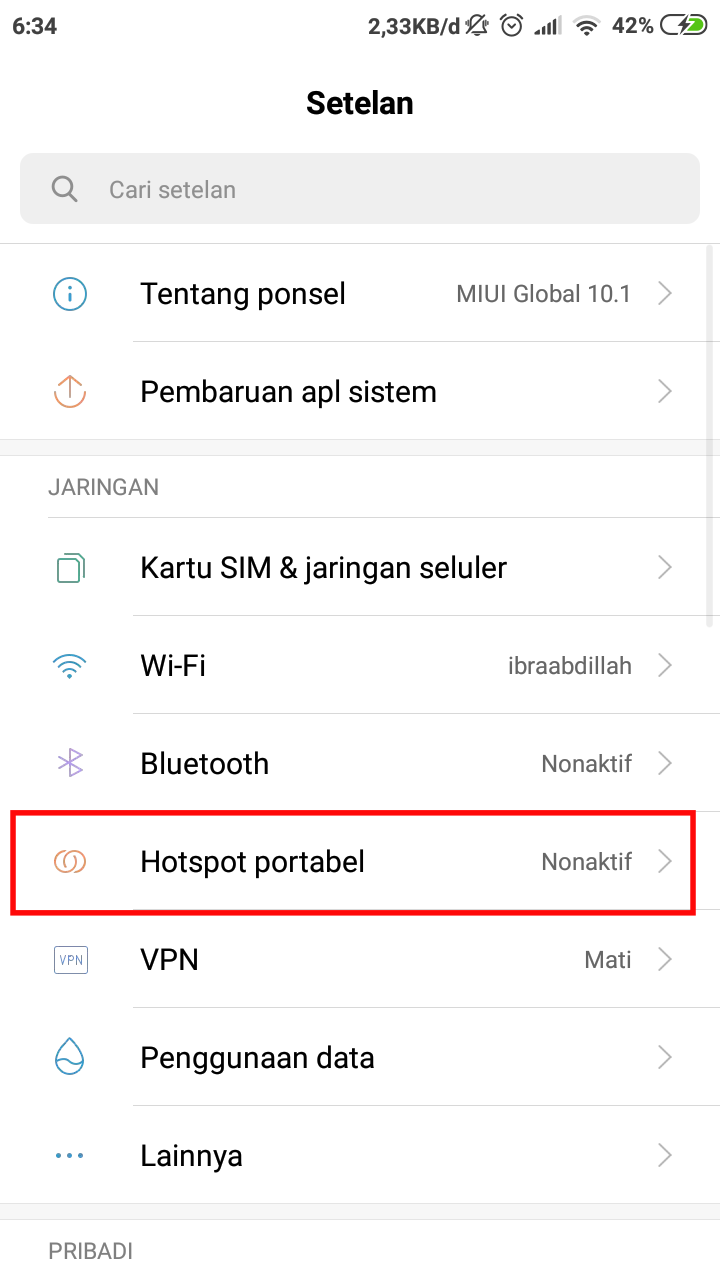
Task: Open the Lainnya network options
Action: coord(360,1156)
